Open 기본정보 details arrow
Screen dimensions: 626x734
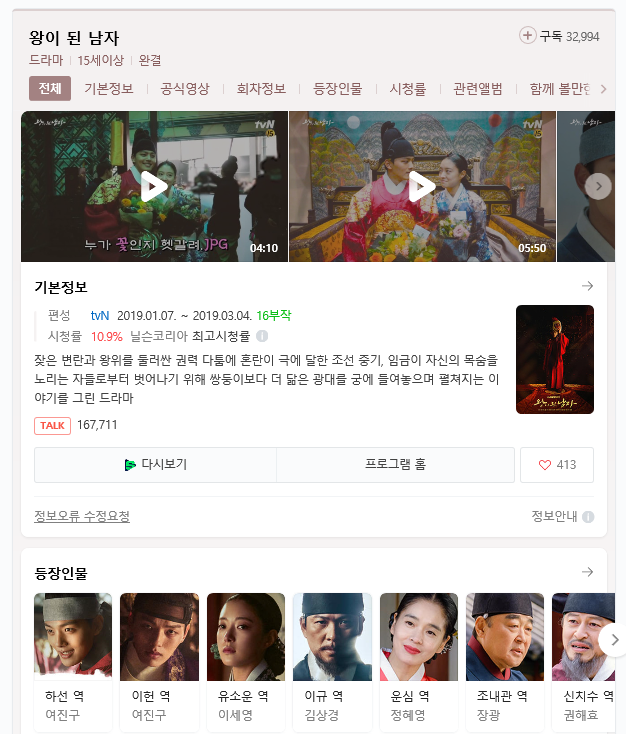coord(587,286)
